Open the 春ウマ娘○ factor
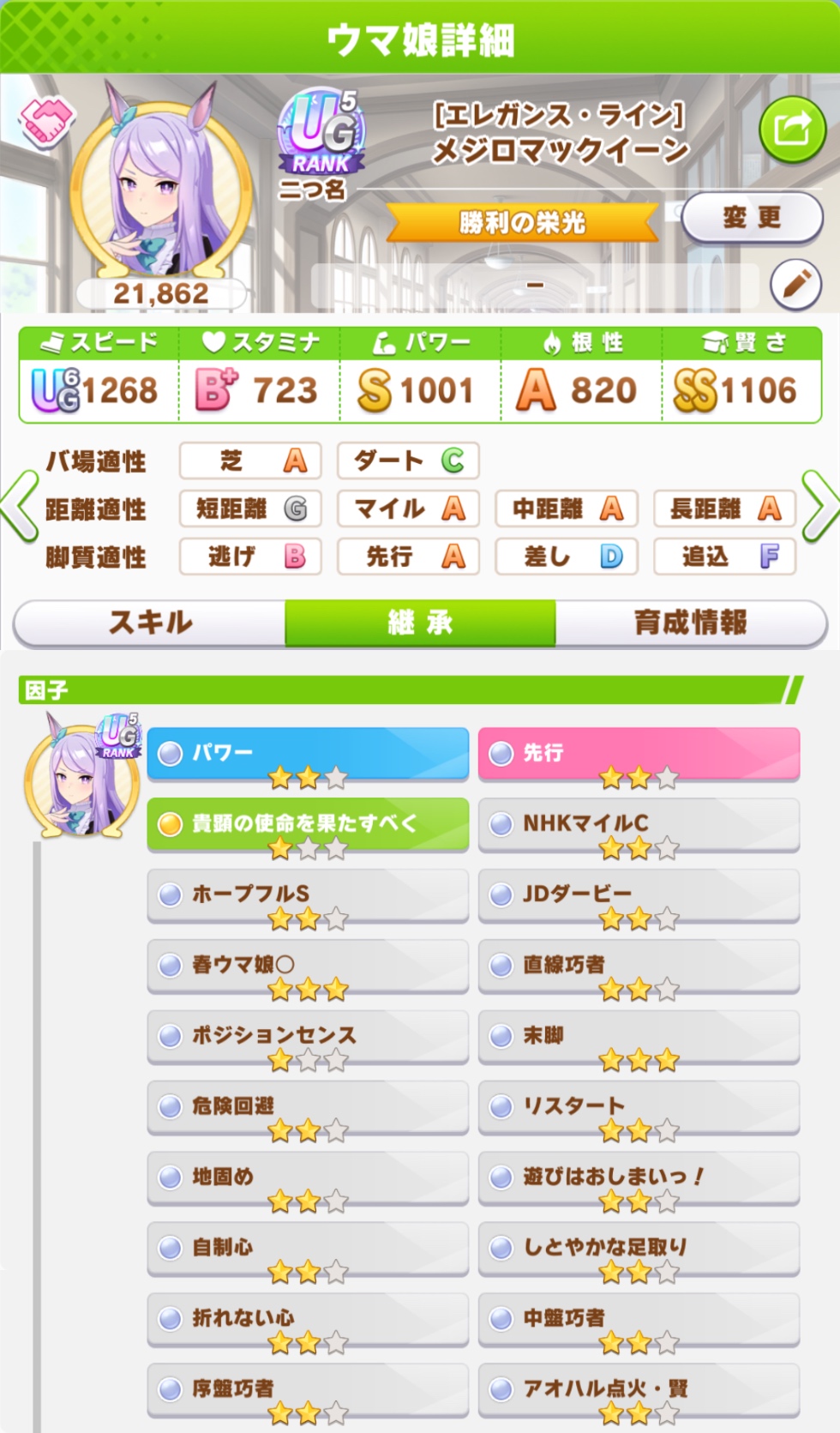The image size is (840, 1433). coord(308,966)
